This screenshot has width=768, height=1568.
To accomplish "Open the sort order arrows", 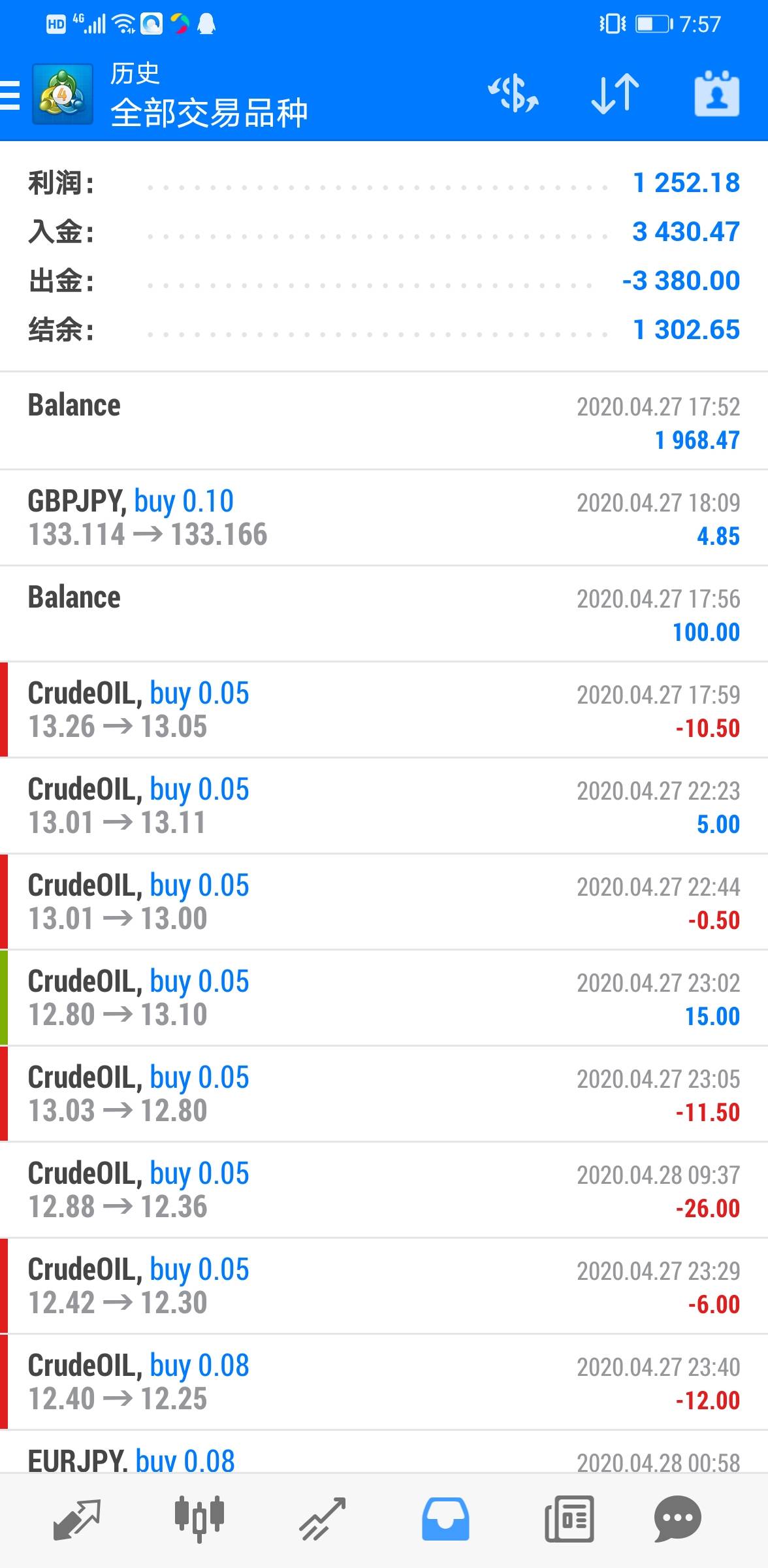I will (615, 93).
